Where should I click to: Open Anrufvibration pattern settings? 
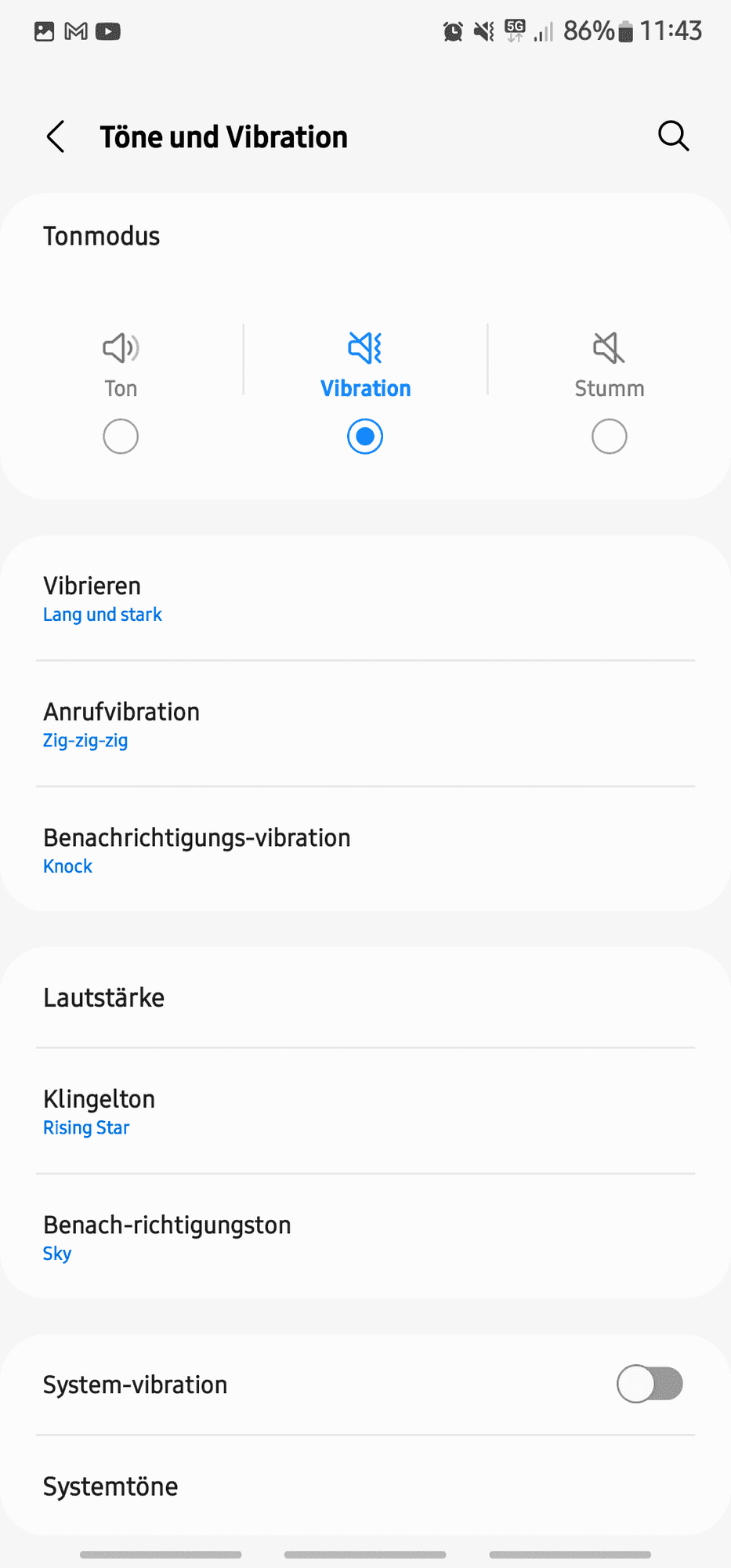[x=365, y=724]
